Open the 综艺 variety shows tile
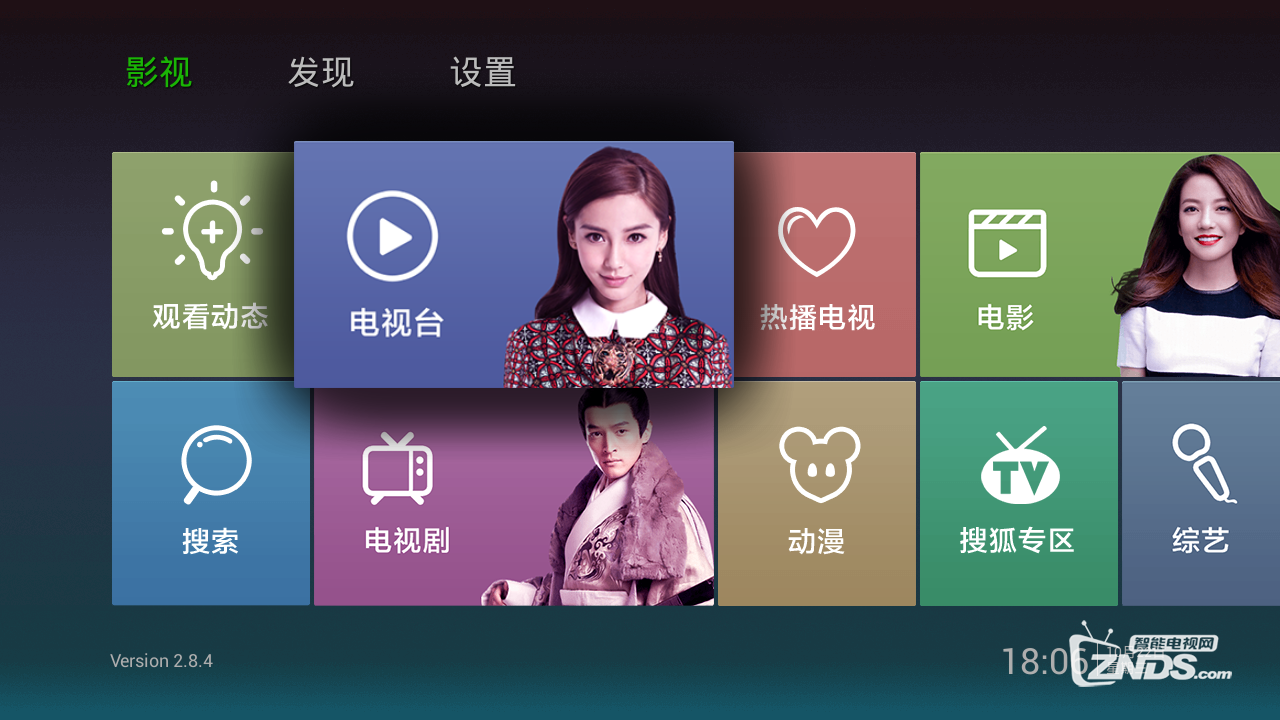This screenshot has width=1280, height=720. [x=1200, y=493]
